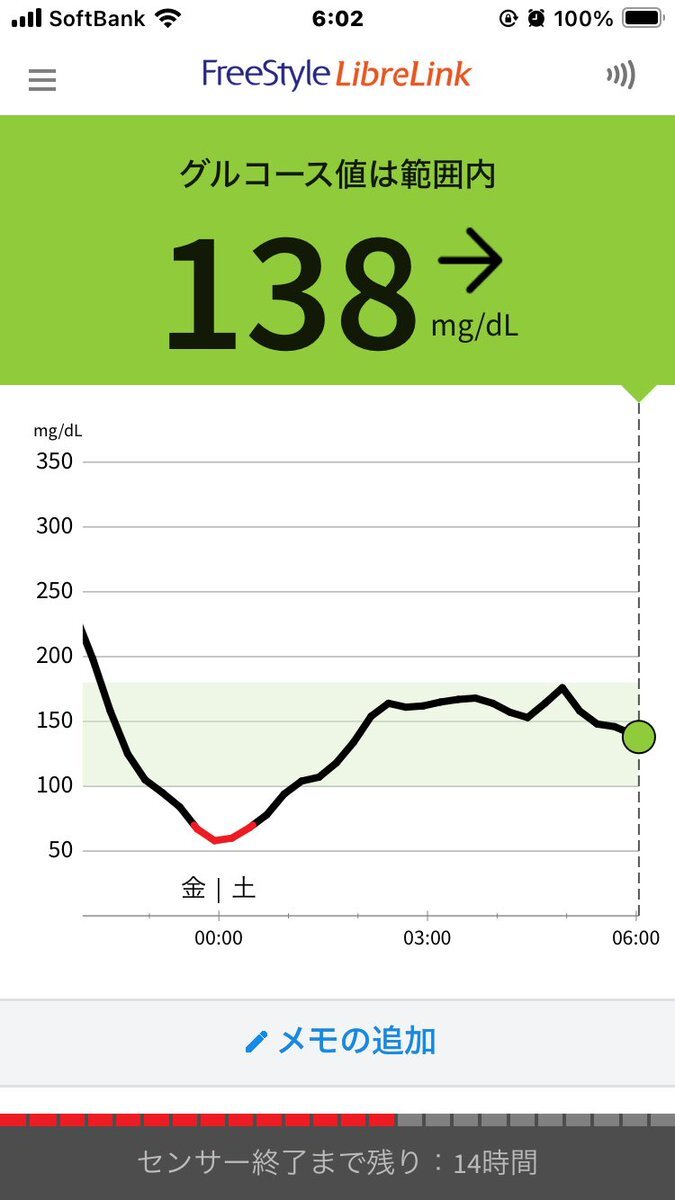Tap the sensor scan icon

pyautogui.click(x=621, y=76)
